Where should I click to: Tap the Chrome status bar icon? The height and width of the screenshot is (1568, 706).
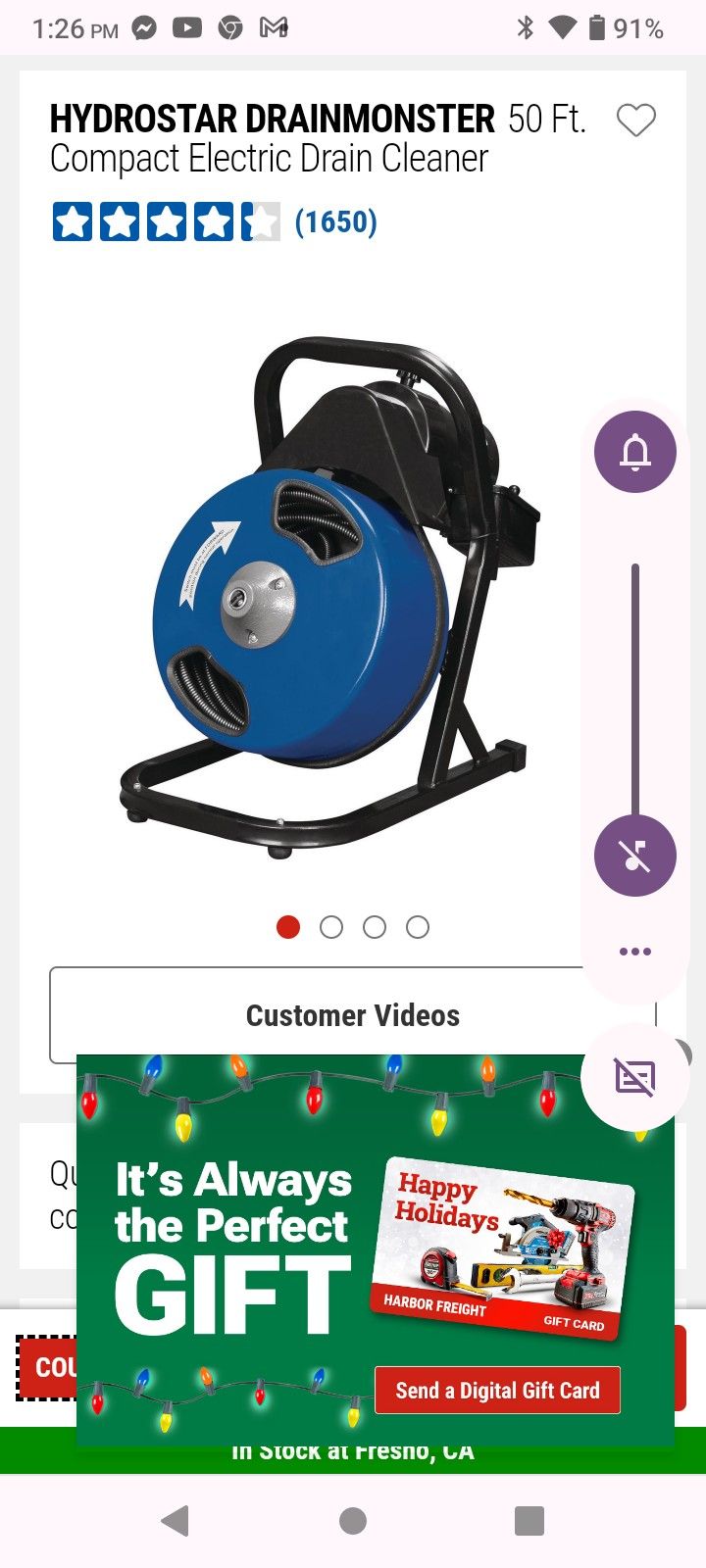pyautogui.click(x=229, y=27)
